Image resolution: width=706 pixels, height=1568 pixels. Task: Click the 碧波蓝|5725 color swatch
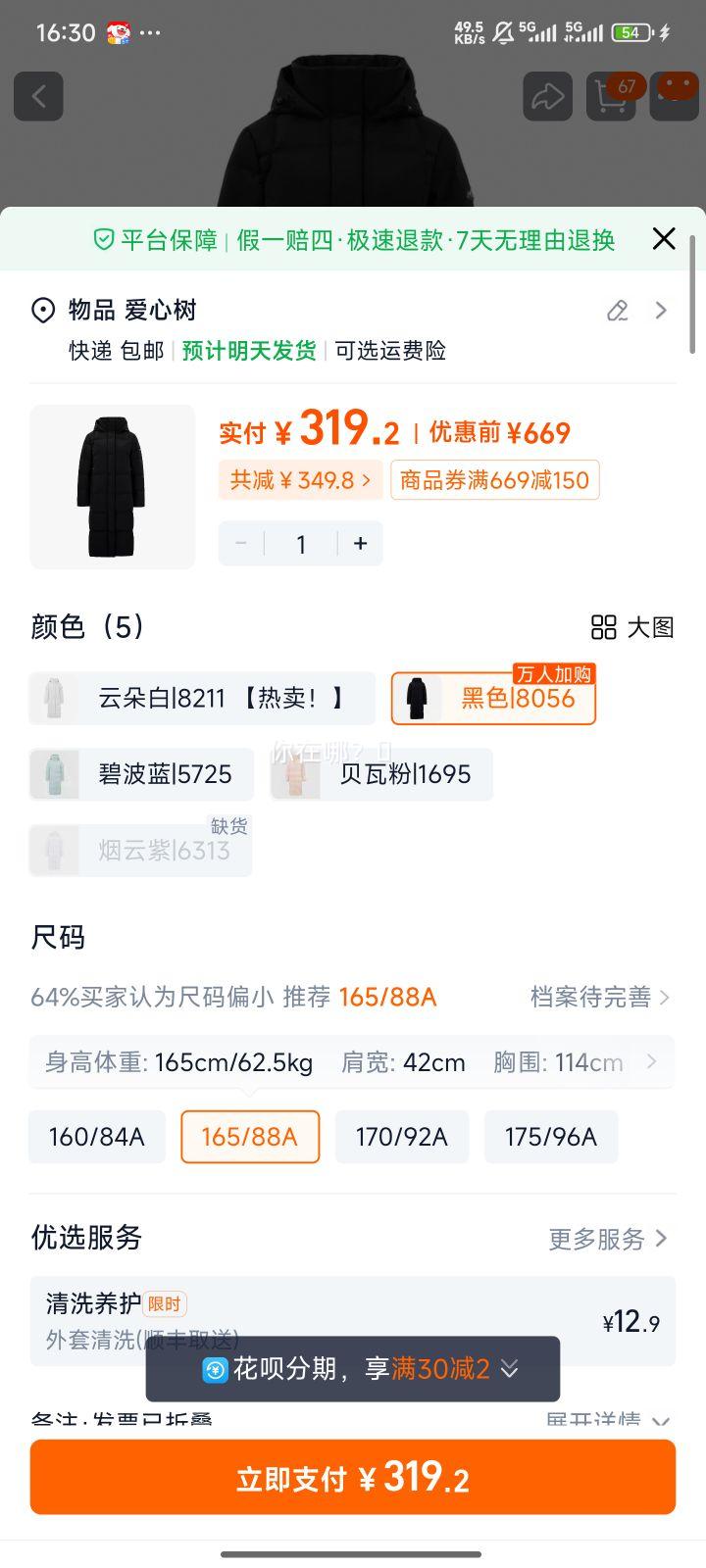pyautogui.click(x=139, y=773)
